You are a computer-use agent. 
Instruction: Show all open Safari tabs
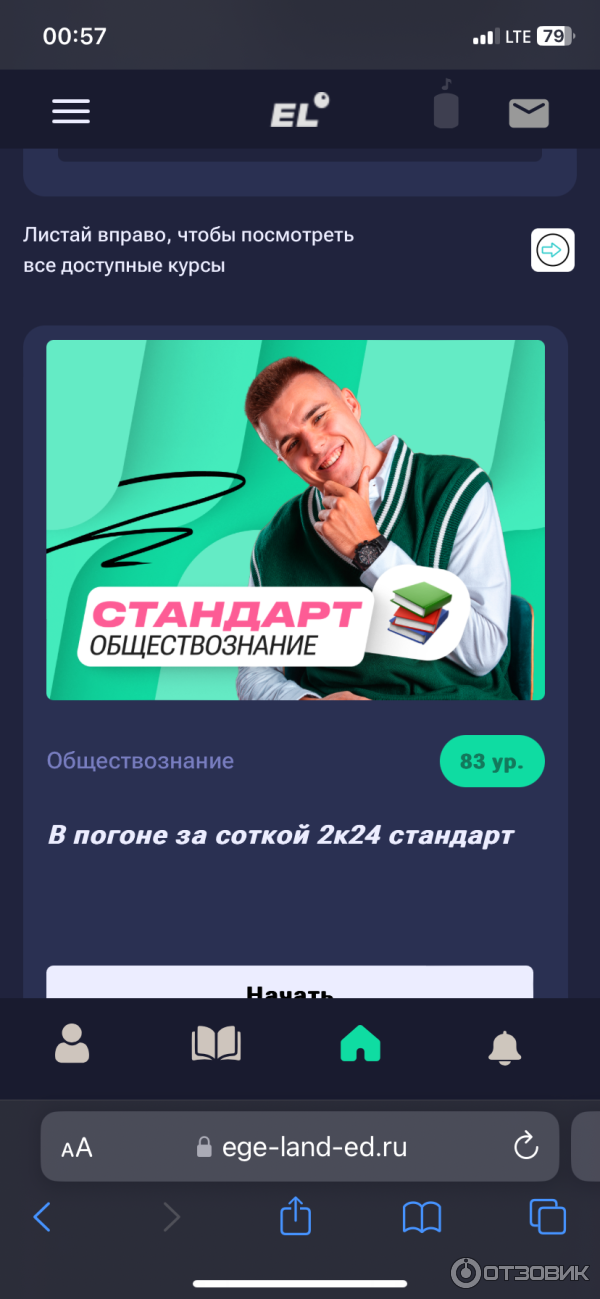pos(547,1217)
